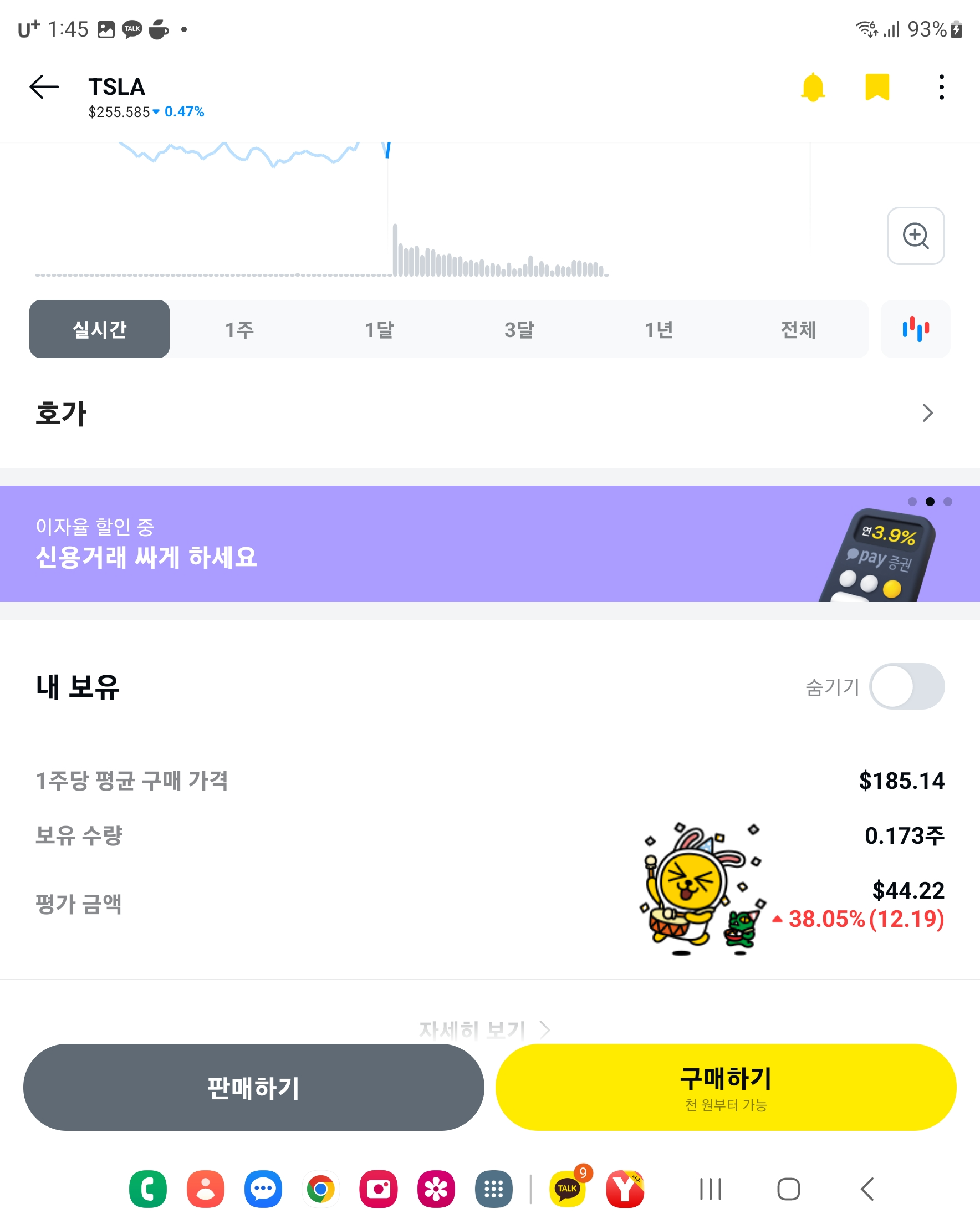
Task: Open the TSLA price alert bell
Action: pos(813,87)
